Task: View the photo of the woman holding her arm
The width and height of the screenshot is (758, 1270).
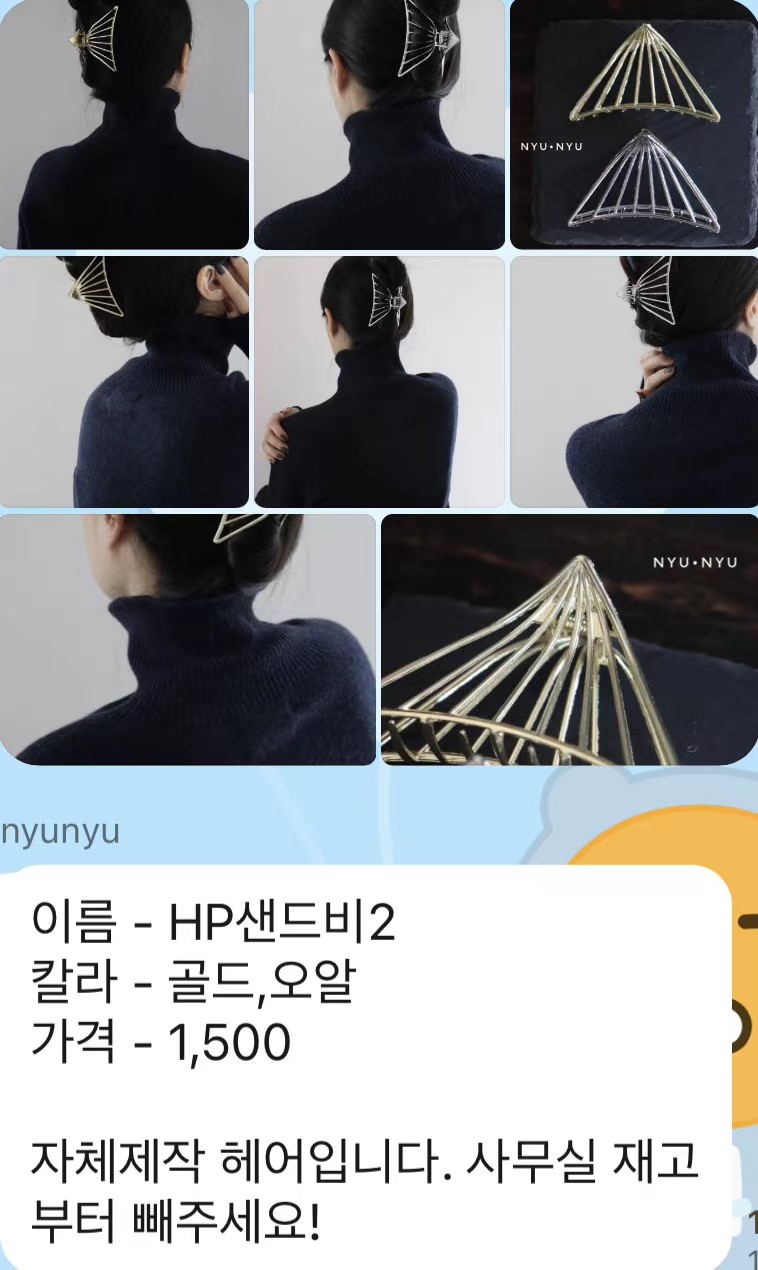Action: [379, 382]
